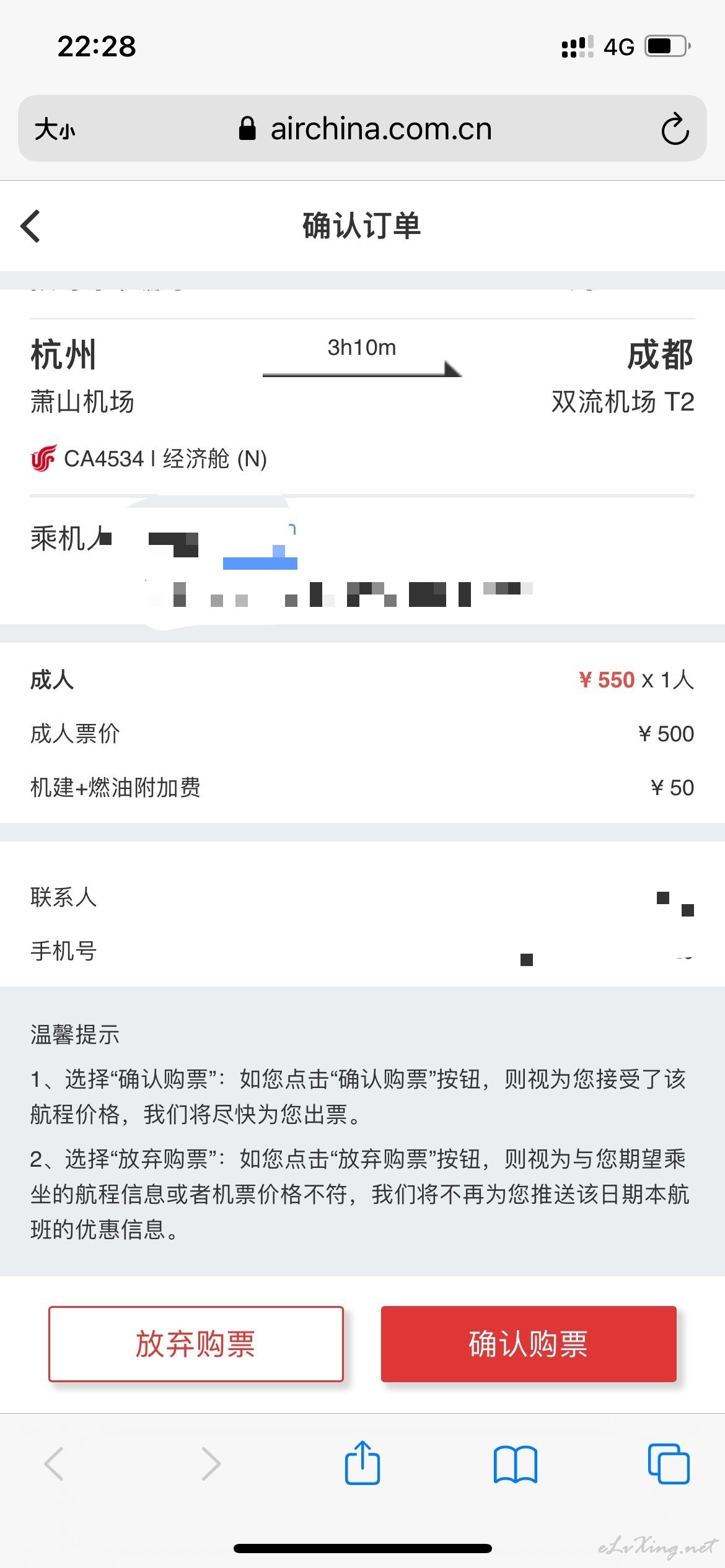Open the 大小 text size menu
The width and height of the screenshot is (725, 1568).
click(55, 129)
